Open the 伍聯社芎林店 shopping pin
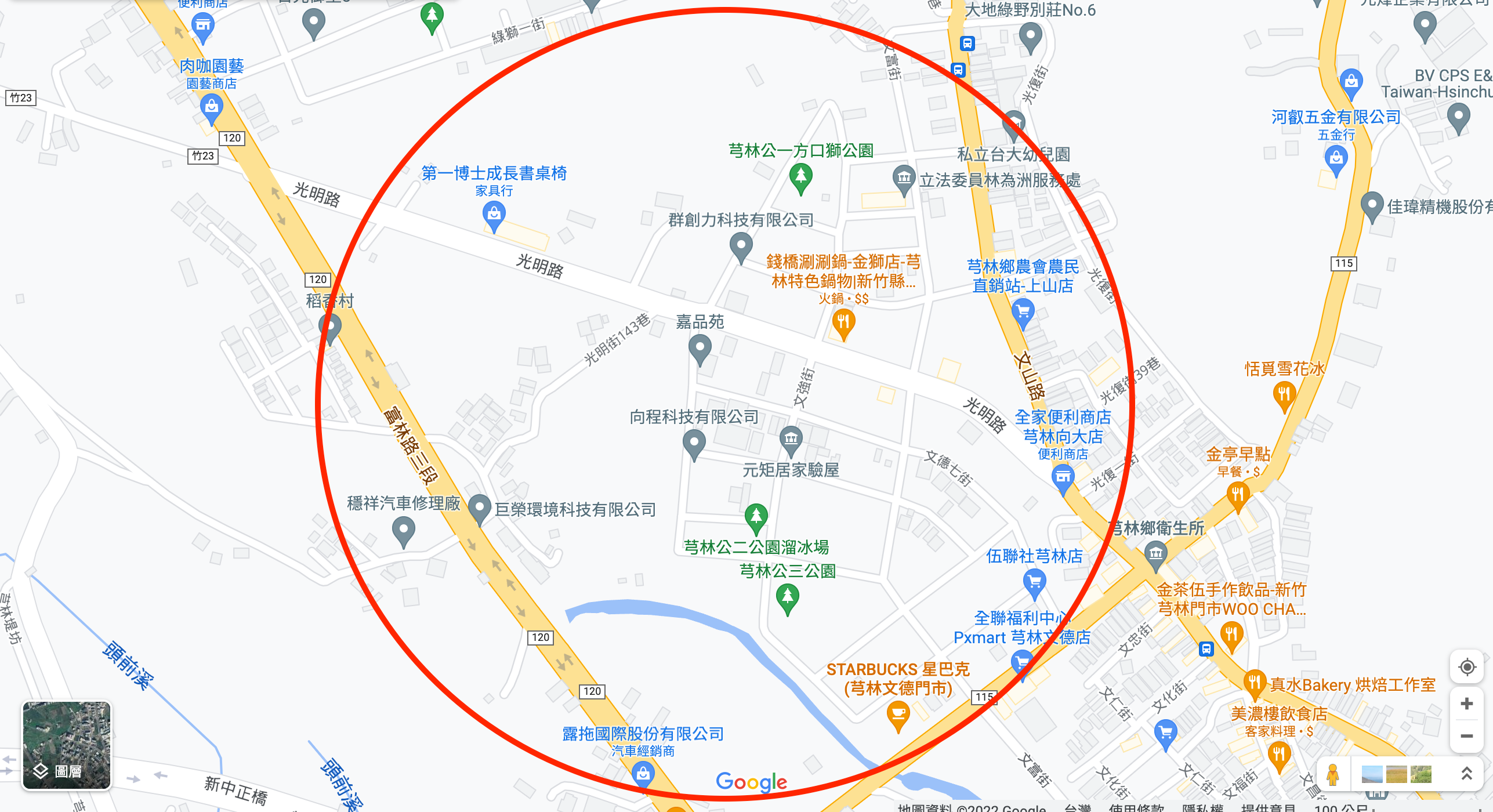 pyautogui.click(x=1034, y=581)
